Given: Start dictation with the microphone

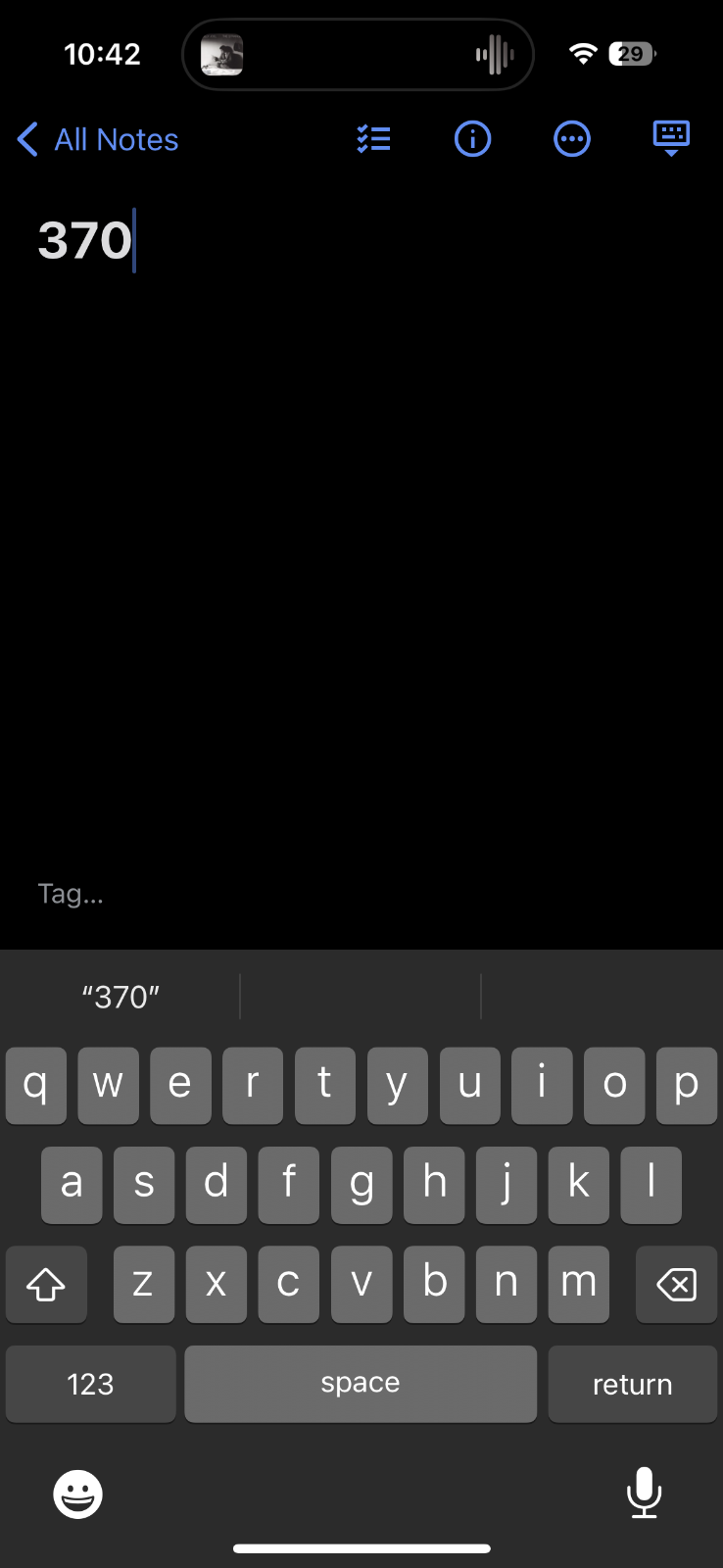Looking at the screenshot, I should click(x=644, y=1493).
